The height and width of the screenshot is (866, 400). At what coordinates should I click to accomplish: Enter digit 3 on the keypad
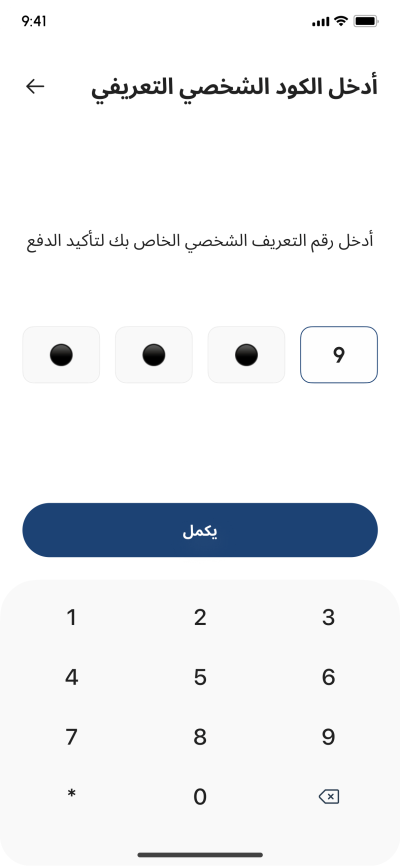pos(329,617)
